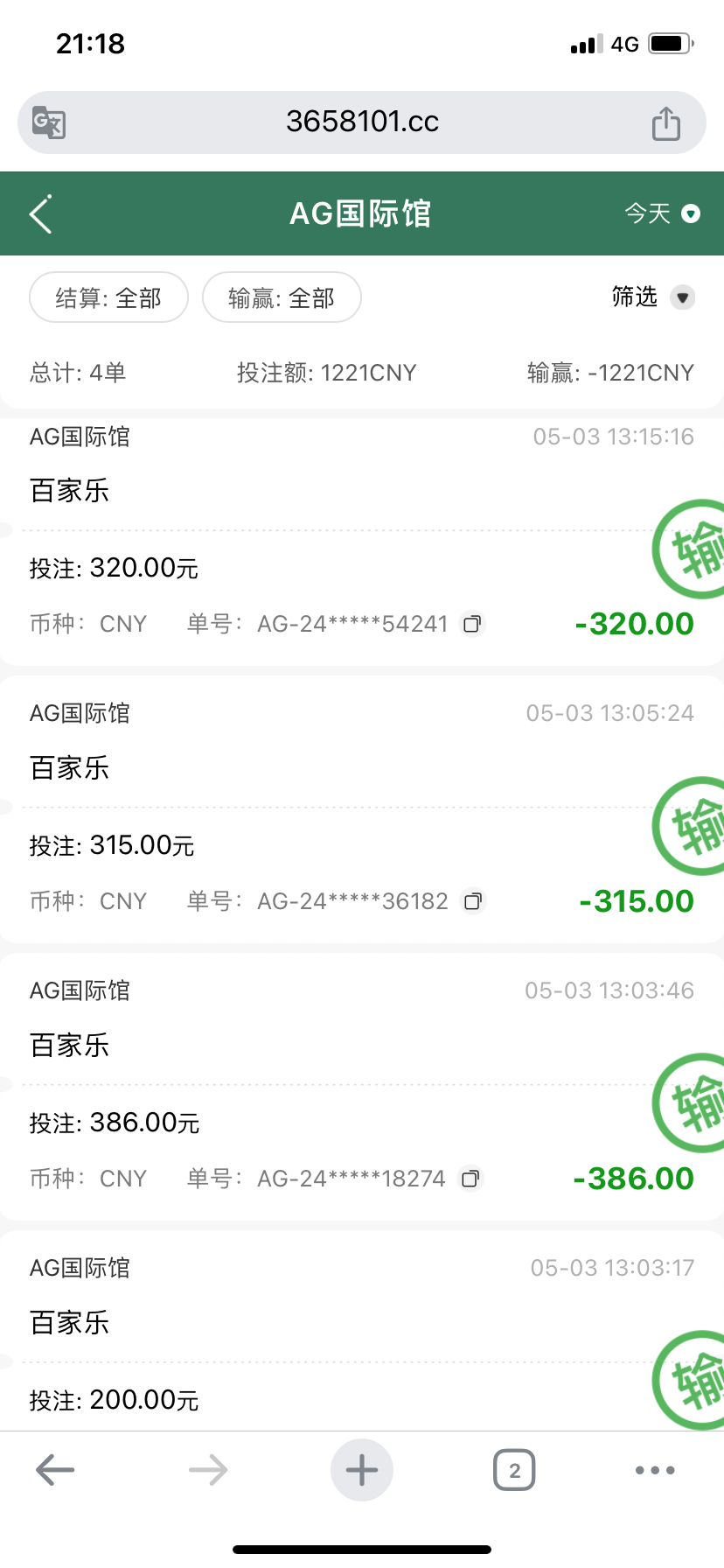Open a new browser tab
Screen dimensions: 724x1568
point(361,1470)
